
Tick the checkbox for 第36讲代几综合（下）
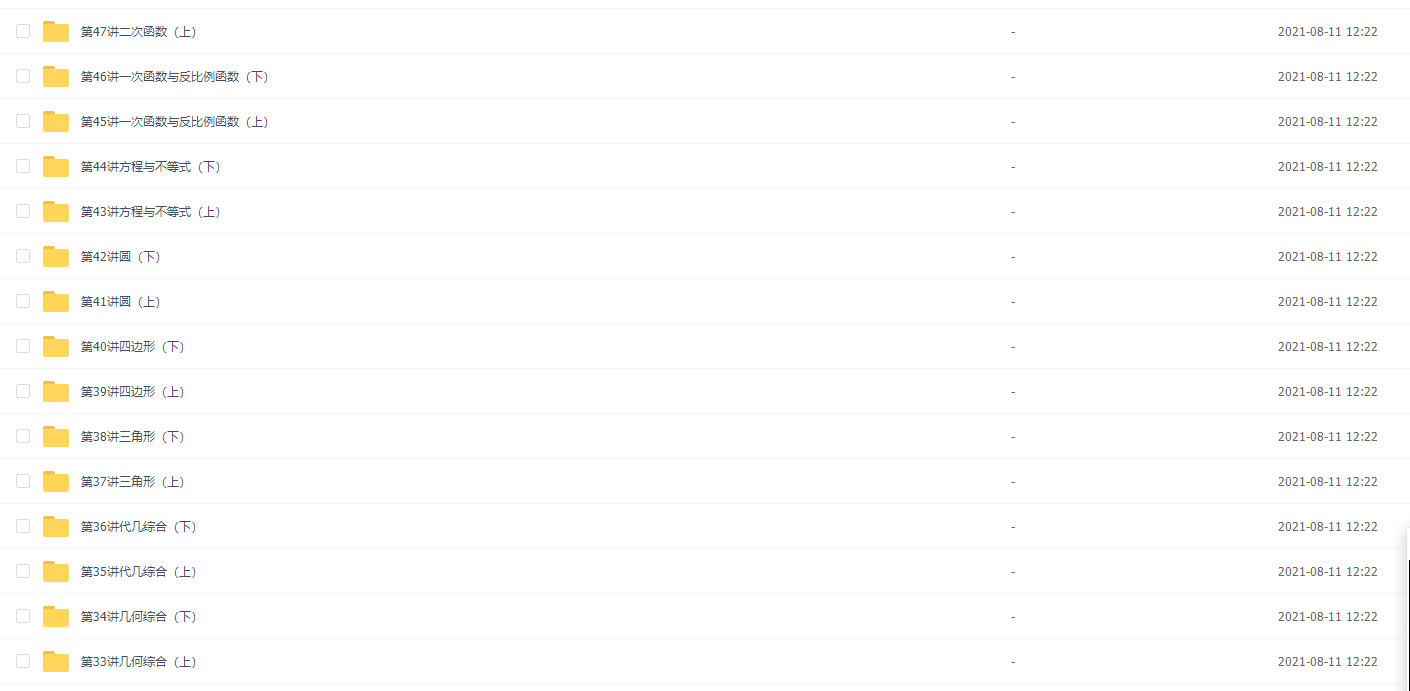coord(23,526)
